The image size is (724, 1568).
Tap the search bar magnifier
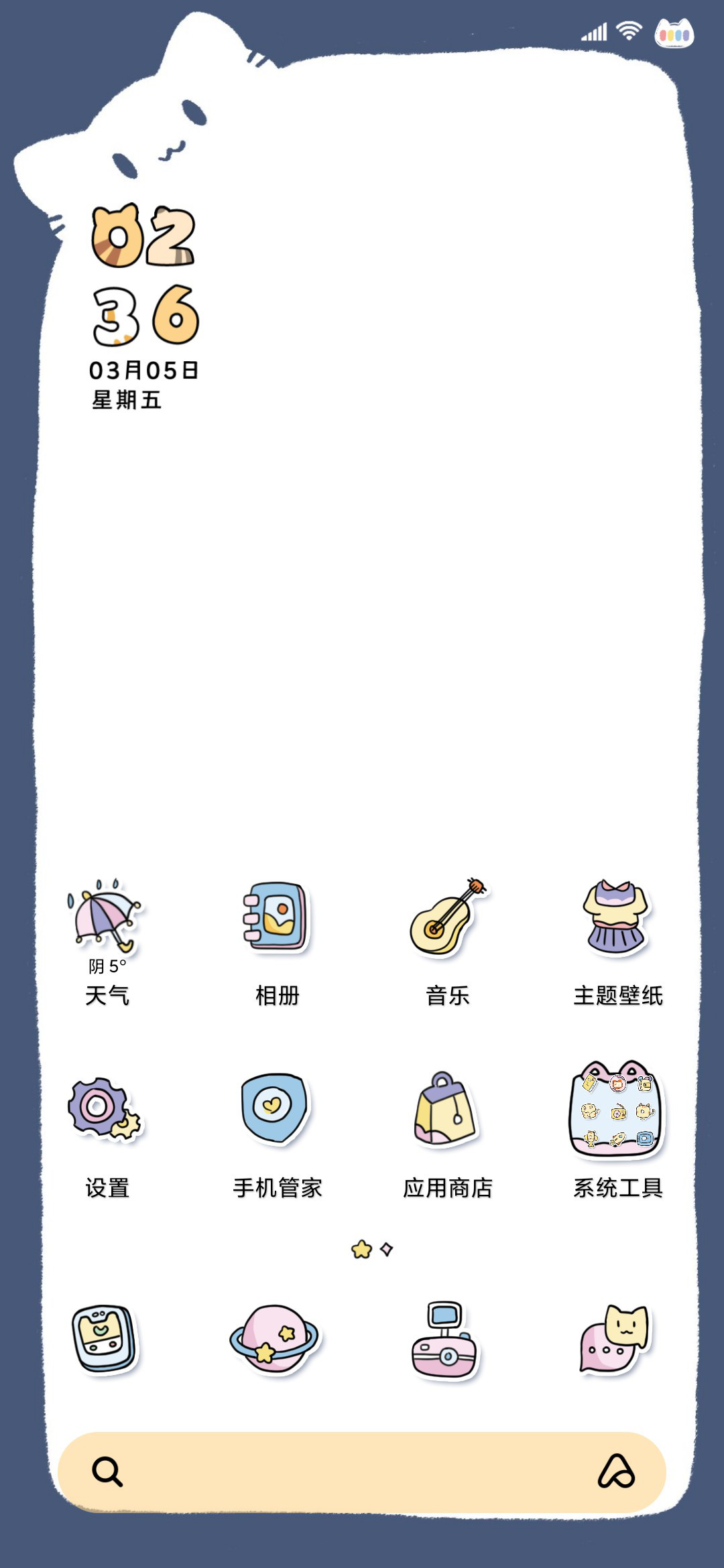coord(107,1472)
